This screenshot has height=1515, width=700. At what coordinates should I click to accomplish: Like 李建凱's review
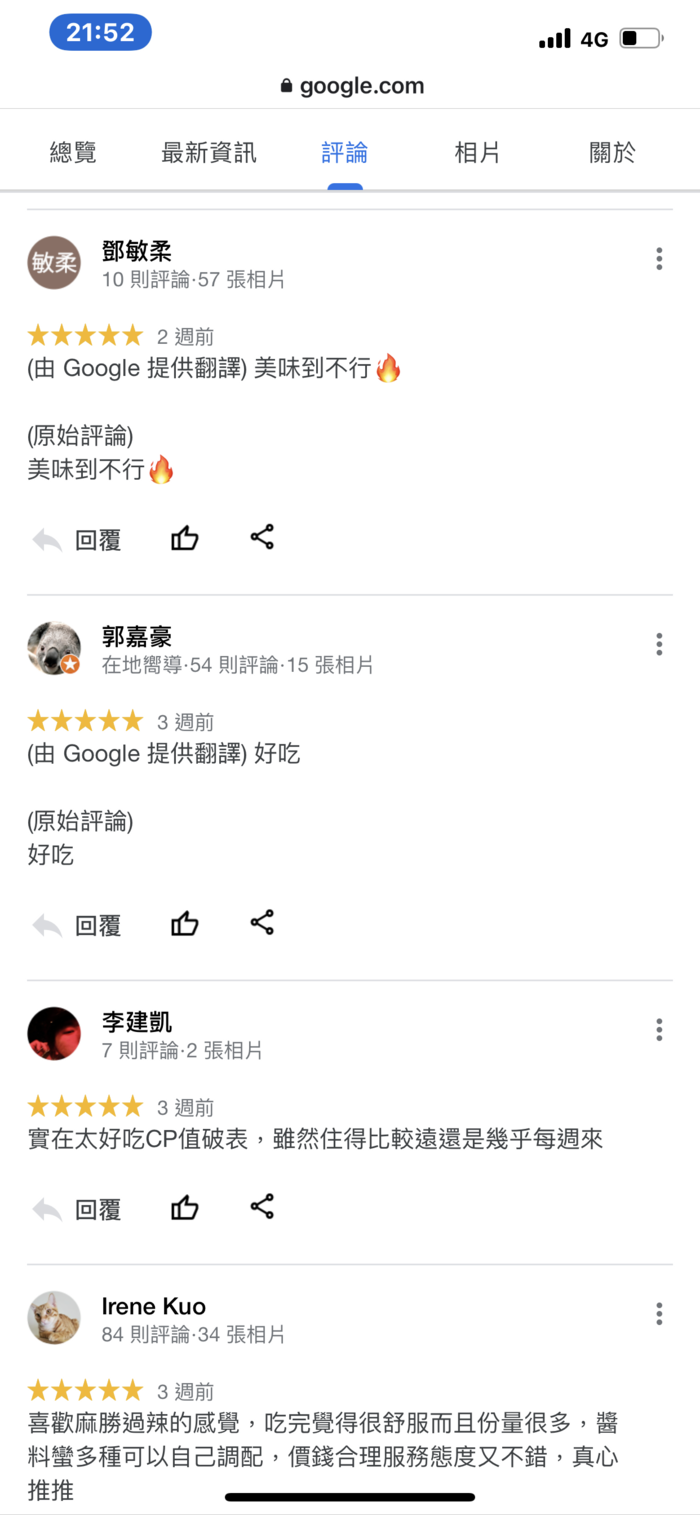pyautogui.click(x=185, y=1209)
